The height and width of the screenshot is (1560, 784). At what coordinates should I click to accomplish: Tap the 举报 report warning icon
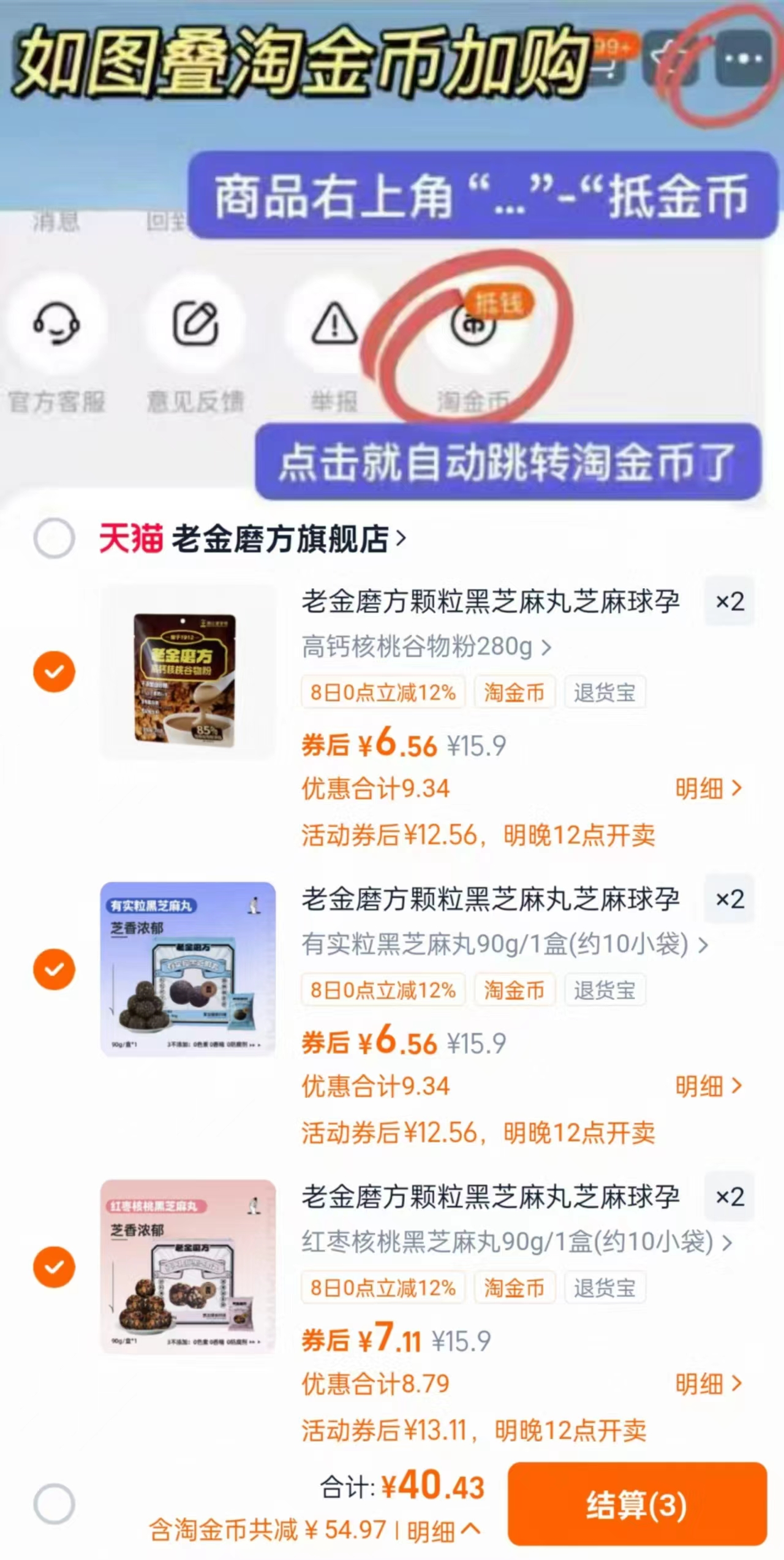coord(333,327)
